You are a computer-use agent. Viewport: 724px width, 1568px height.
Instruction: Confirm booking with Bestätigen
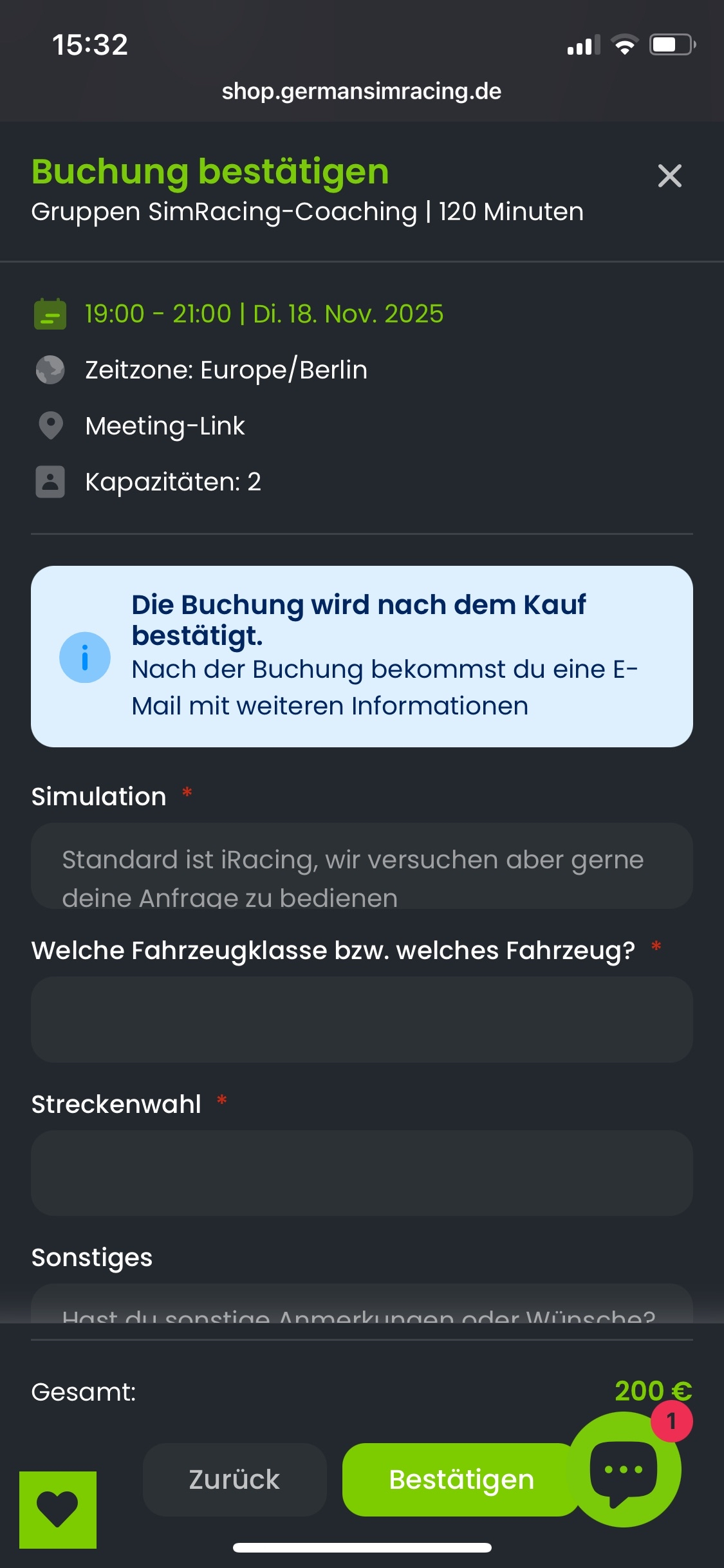coord(461,1479)
